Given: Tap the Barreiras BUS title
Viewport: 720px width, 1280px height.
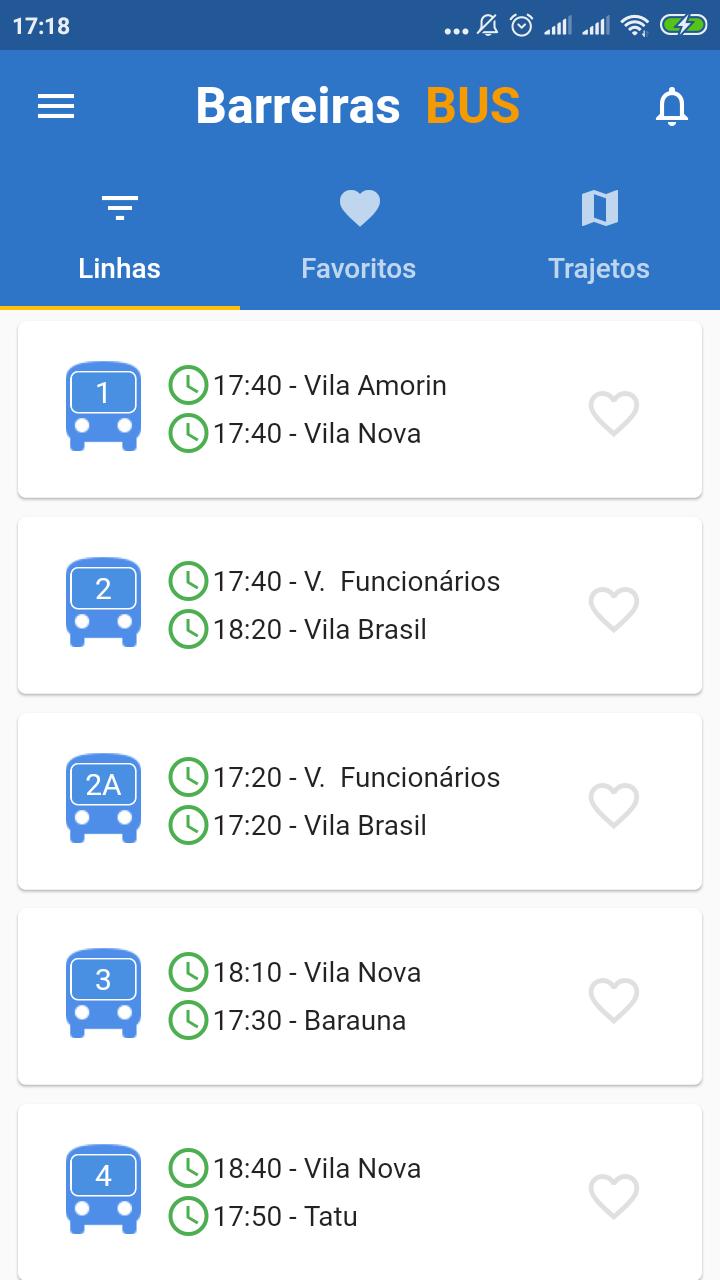Looking at the screenshot, I should click(x=358, y=106).
